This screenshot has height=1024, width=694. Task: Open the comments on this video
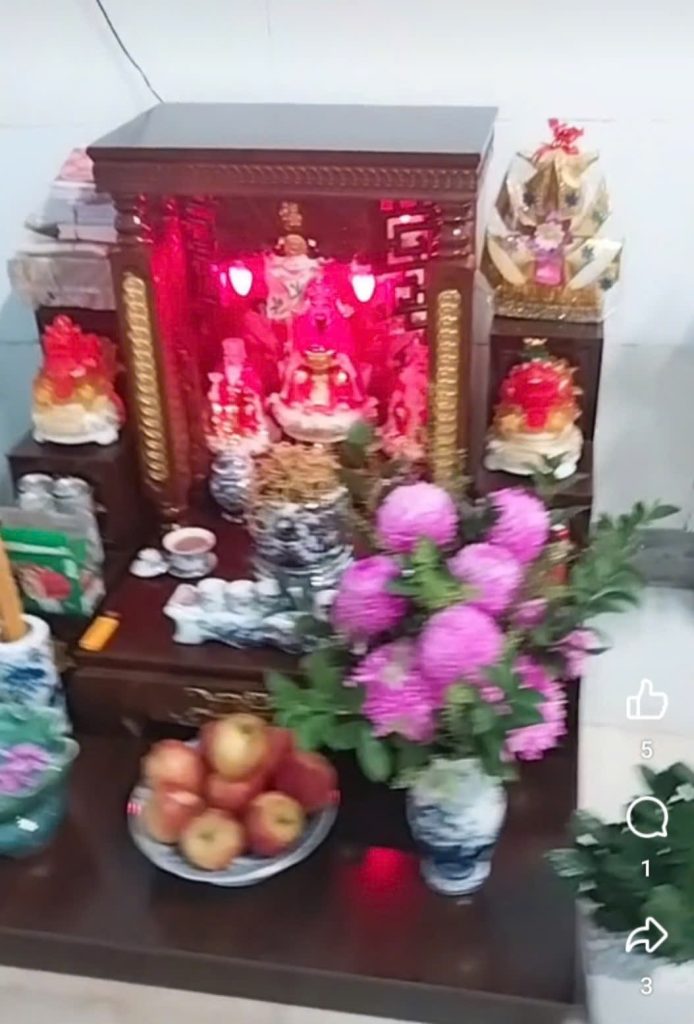pyautogui.click(x=646, y=818)
